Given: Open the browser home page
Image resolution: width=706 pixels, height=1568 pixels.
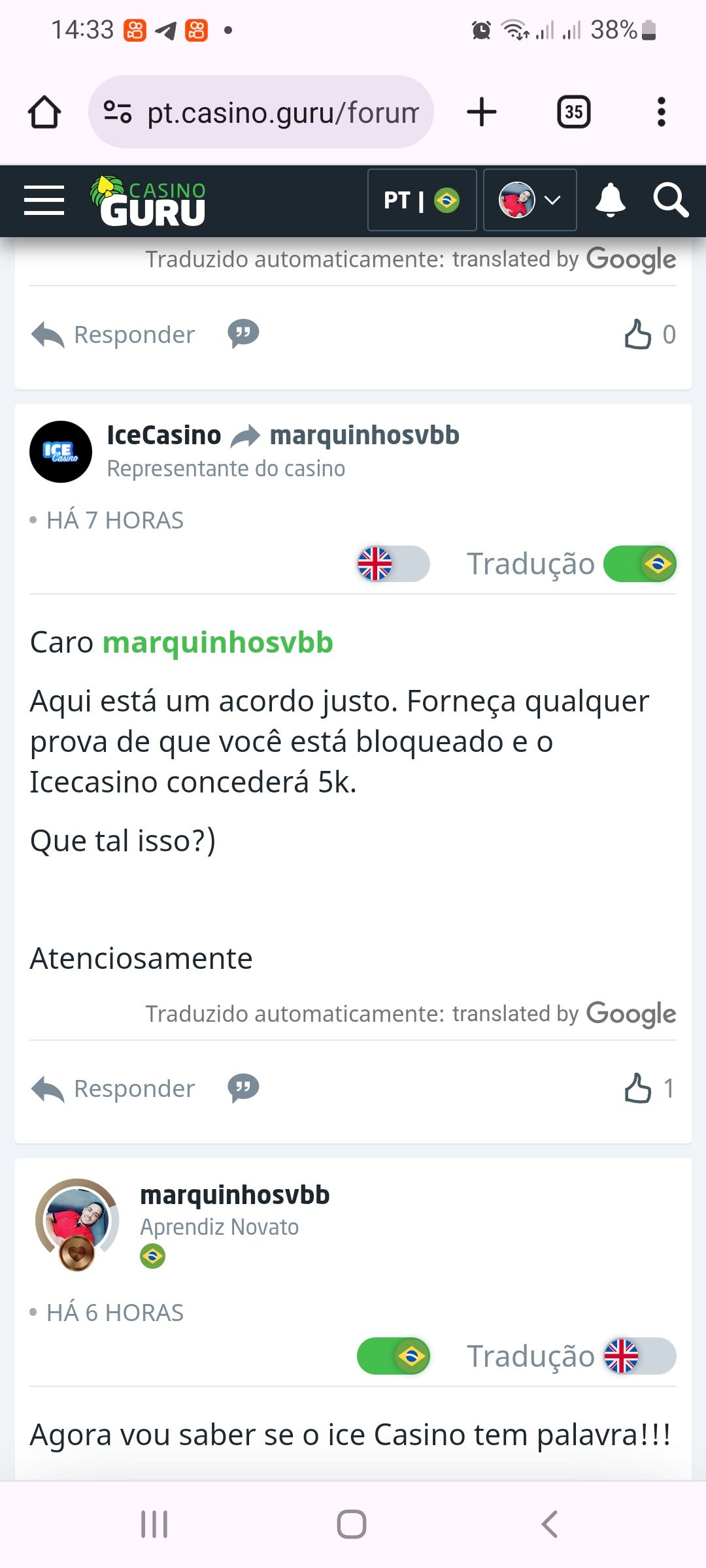Looking at the screenshot, I should (x=44, y=112).
